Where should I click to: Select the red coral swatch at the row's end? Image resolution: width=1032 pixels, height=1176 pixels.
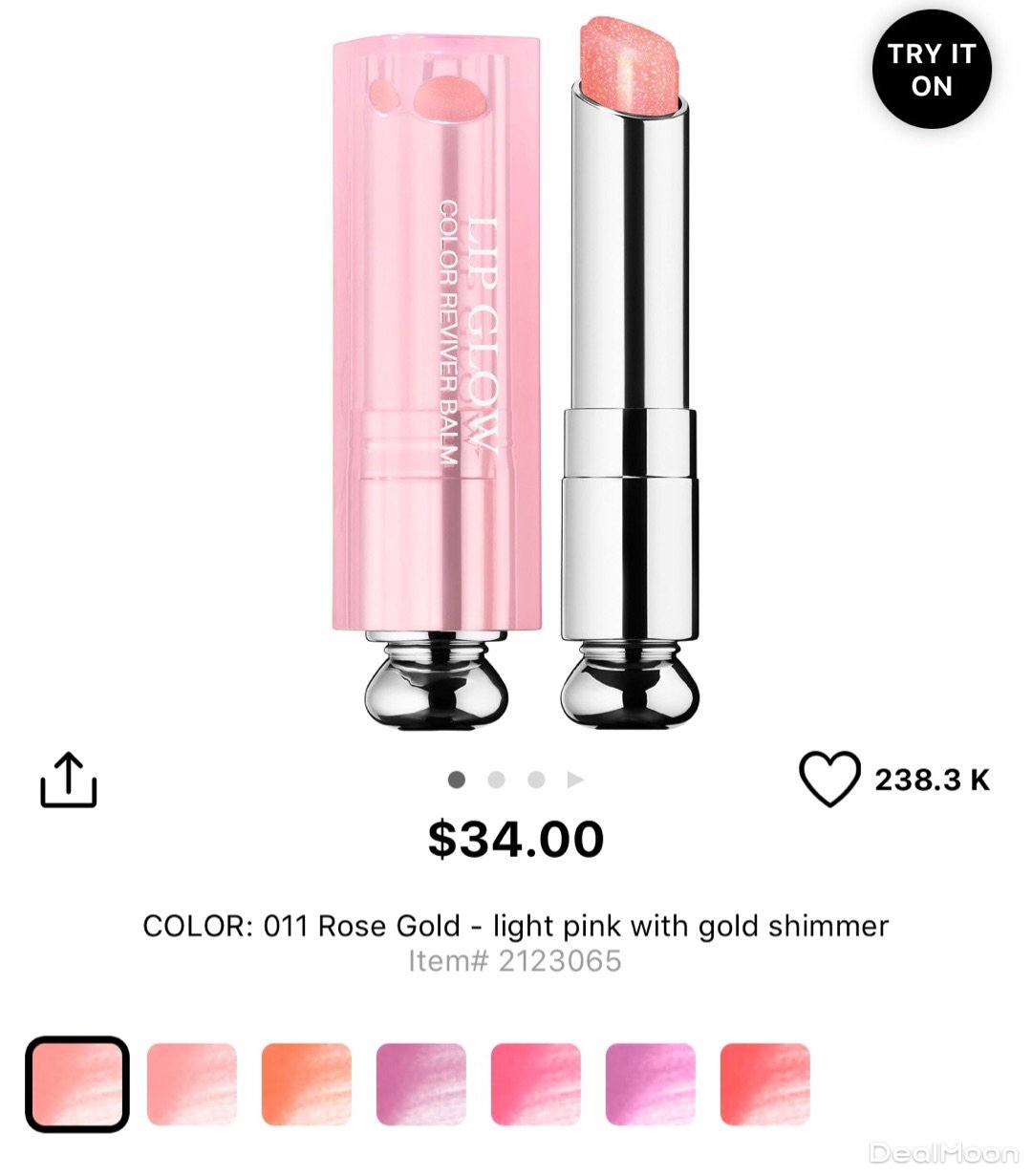tap(765, 1084)
